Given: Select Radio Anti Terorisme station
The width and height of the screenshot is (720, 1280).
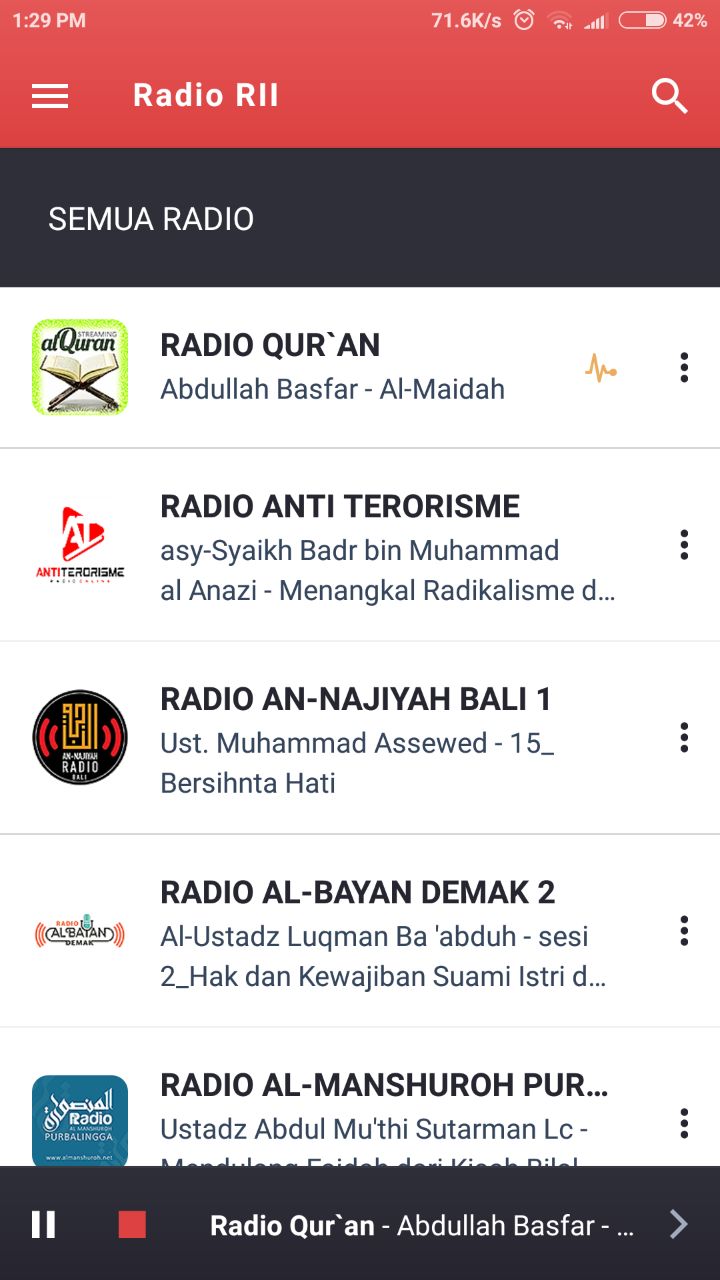Looking at the screenshot, I should (x=340, y=545).
